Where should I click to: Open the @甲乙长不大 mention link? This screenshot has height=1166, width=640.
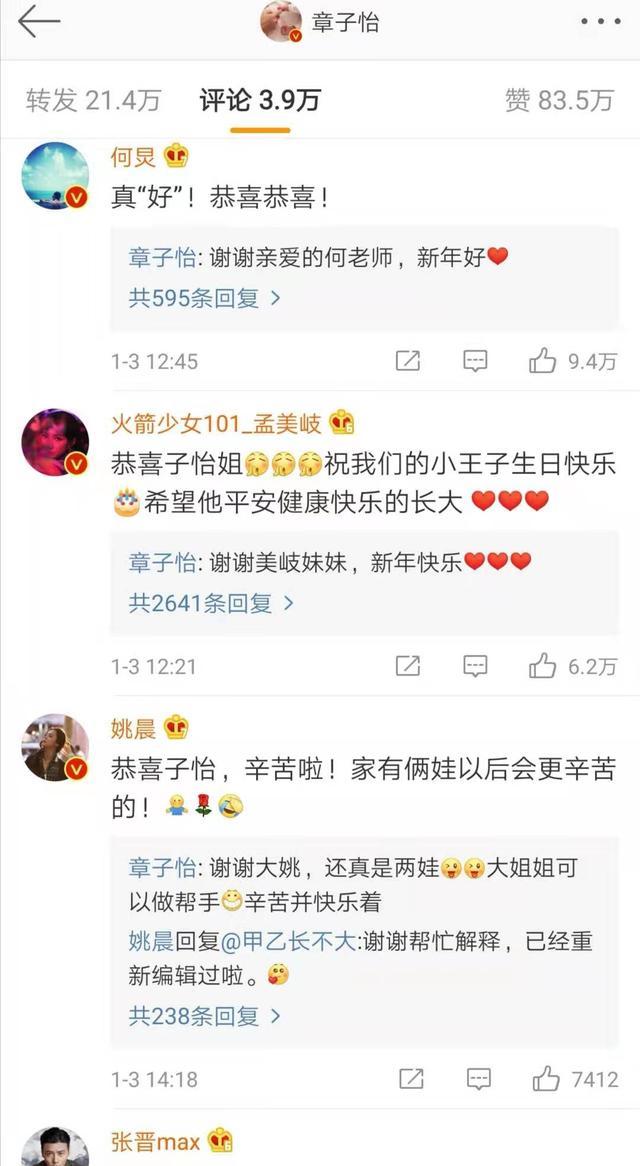pos(288,942)
